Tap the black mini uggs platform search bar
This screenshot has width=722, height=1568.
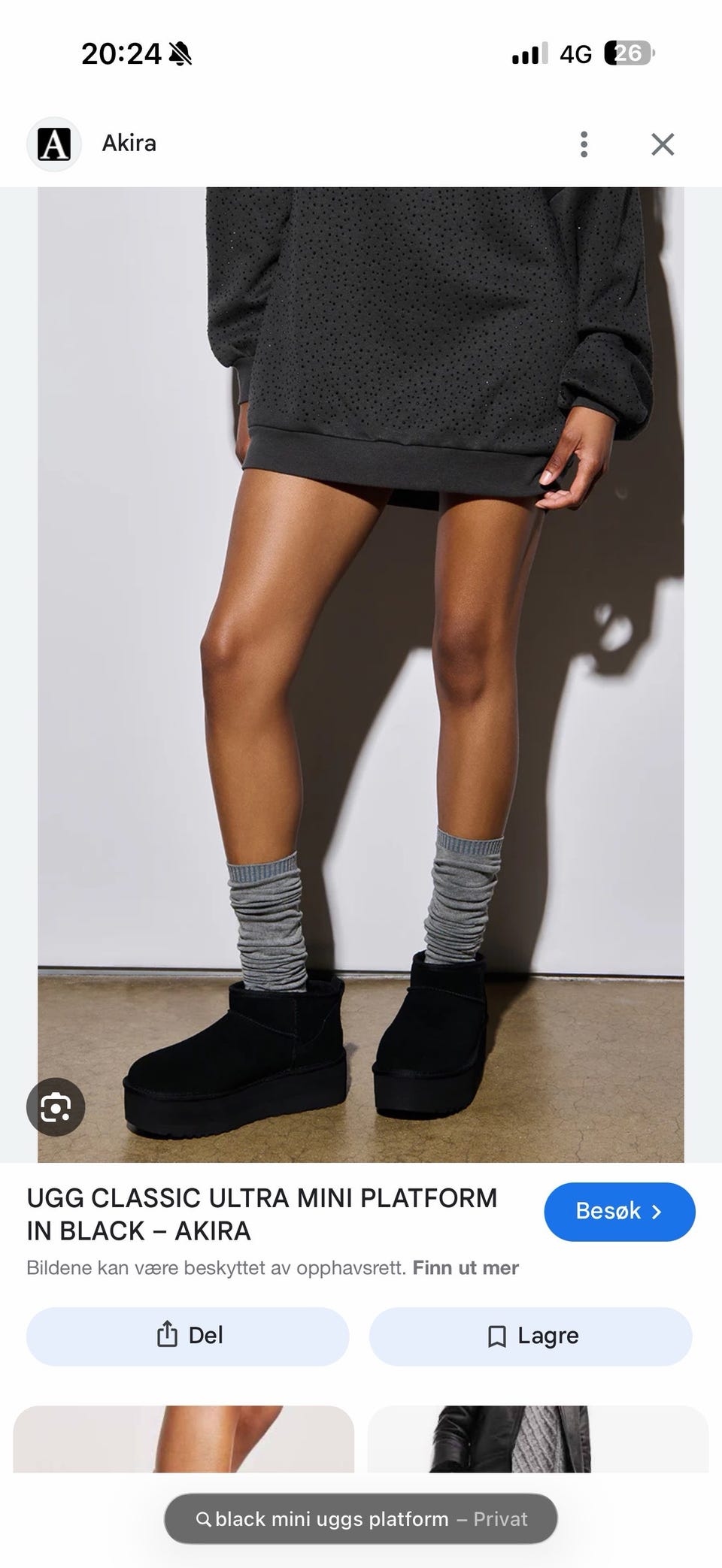[x=361, y=1519]
